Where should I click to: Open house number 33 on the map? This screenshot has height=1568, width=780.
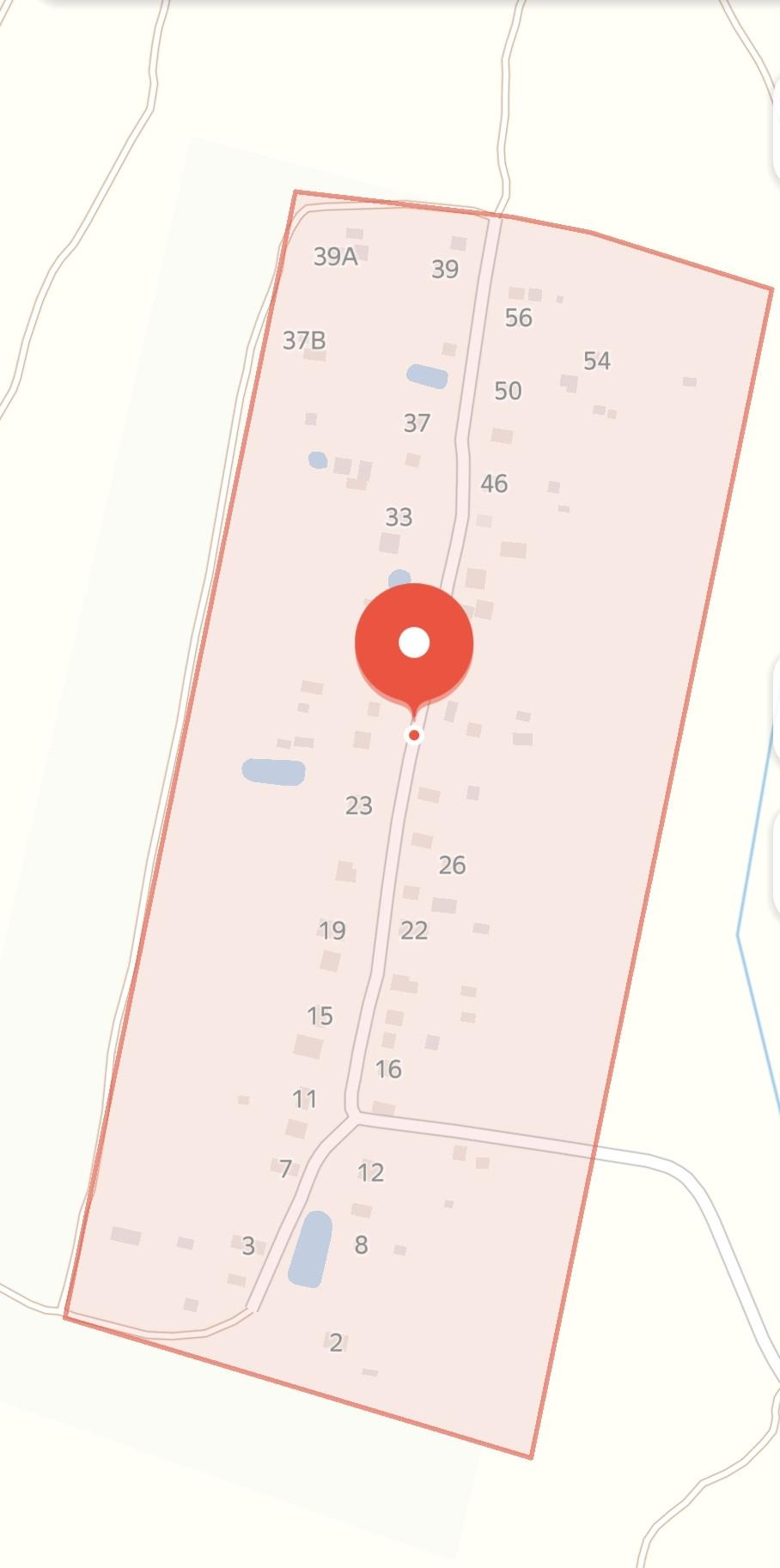point(399,517)
